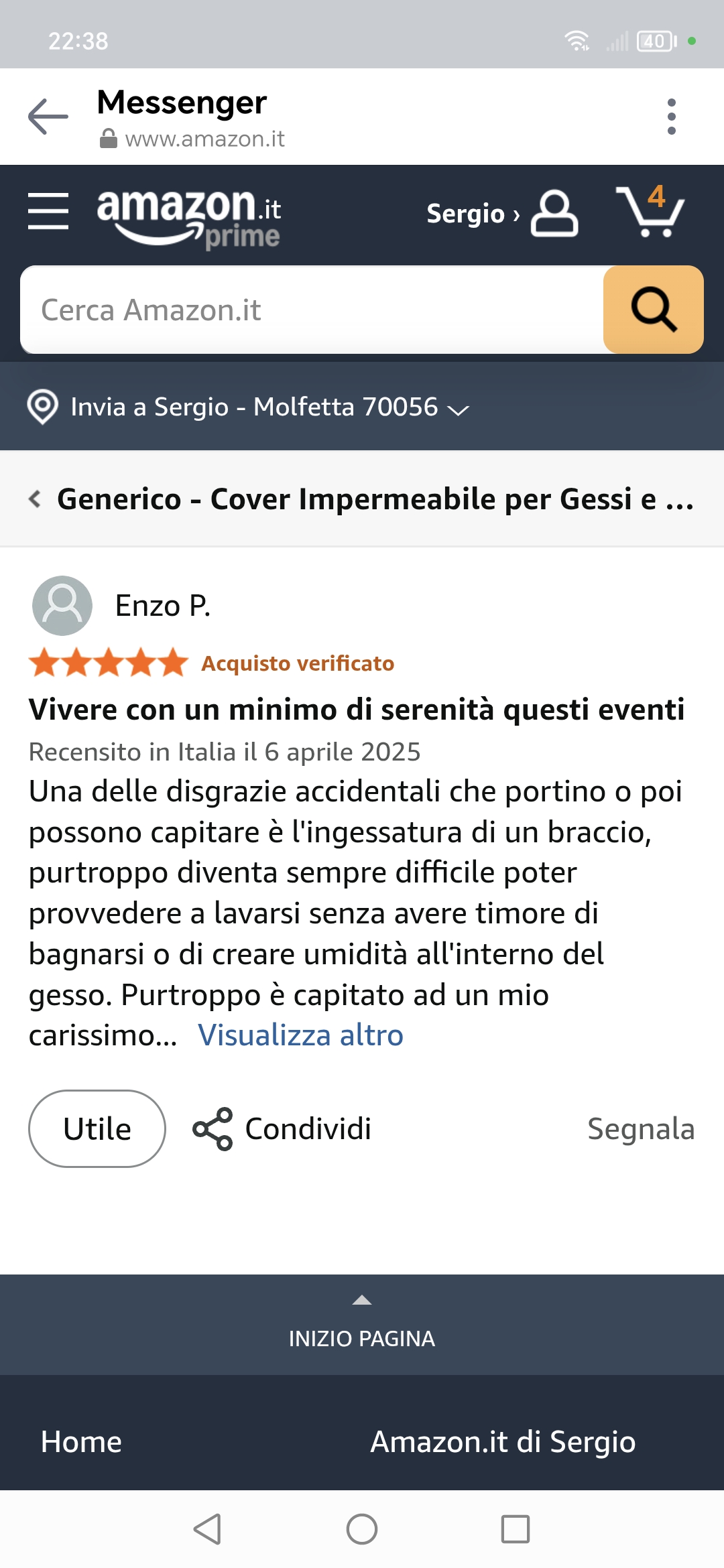Expand review with Visualizza altro
The height and width of the screenshot is (1568, 724).
point(300,1035)
